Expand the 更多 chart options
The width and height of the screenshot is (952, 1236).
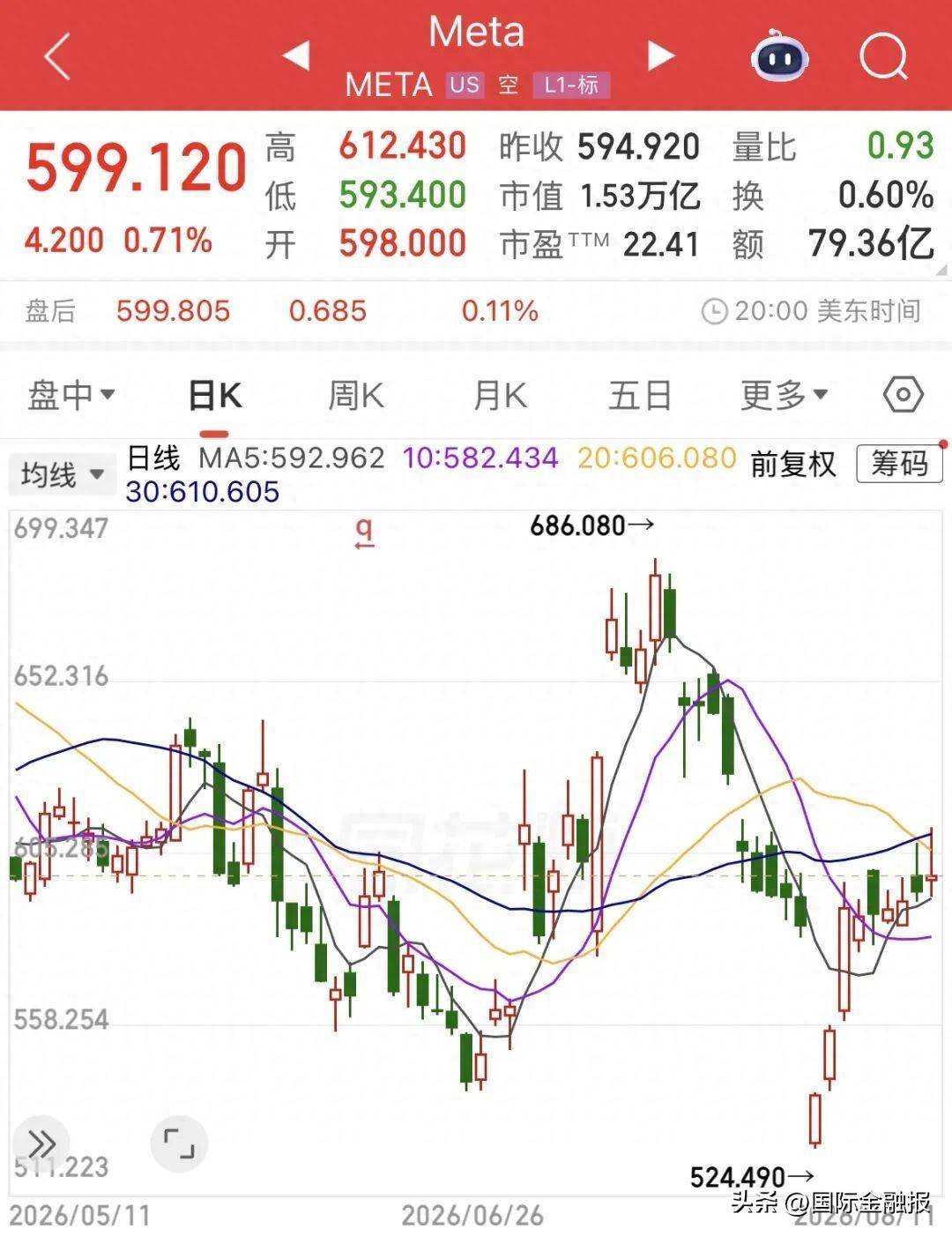(784, 395)
